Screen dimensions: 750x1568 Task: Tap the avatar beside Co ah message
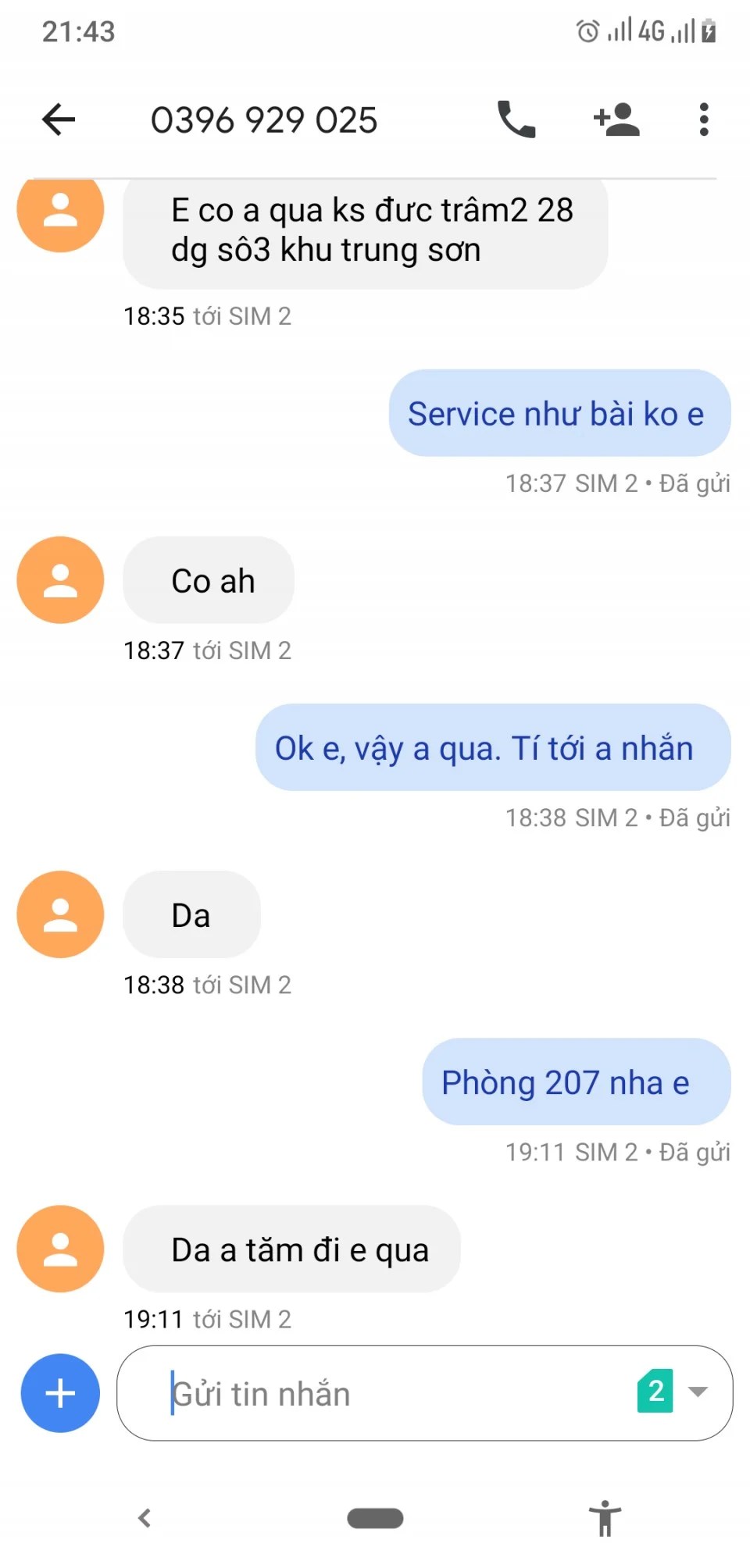coord(60,580)
